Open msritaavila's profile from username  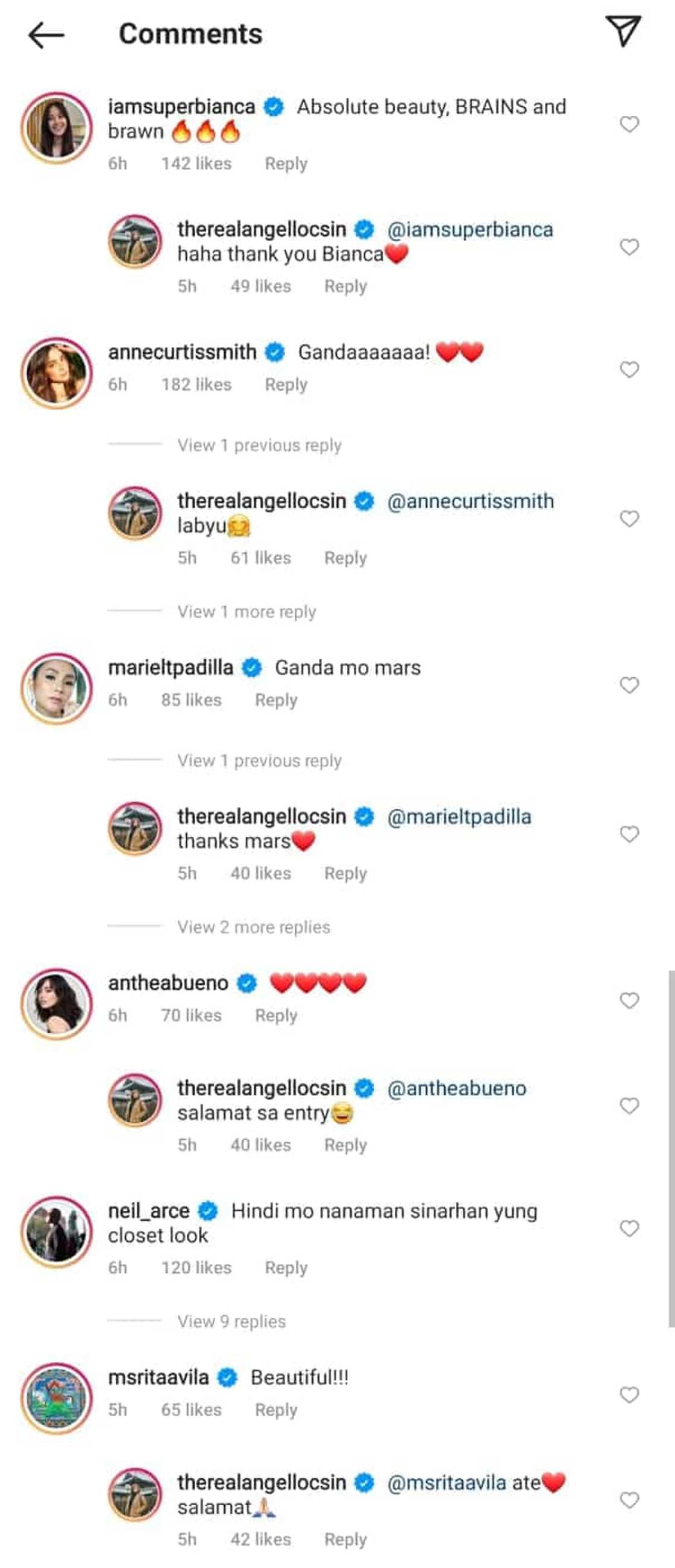158,1377
